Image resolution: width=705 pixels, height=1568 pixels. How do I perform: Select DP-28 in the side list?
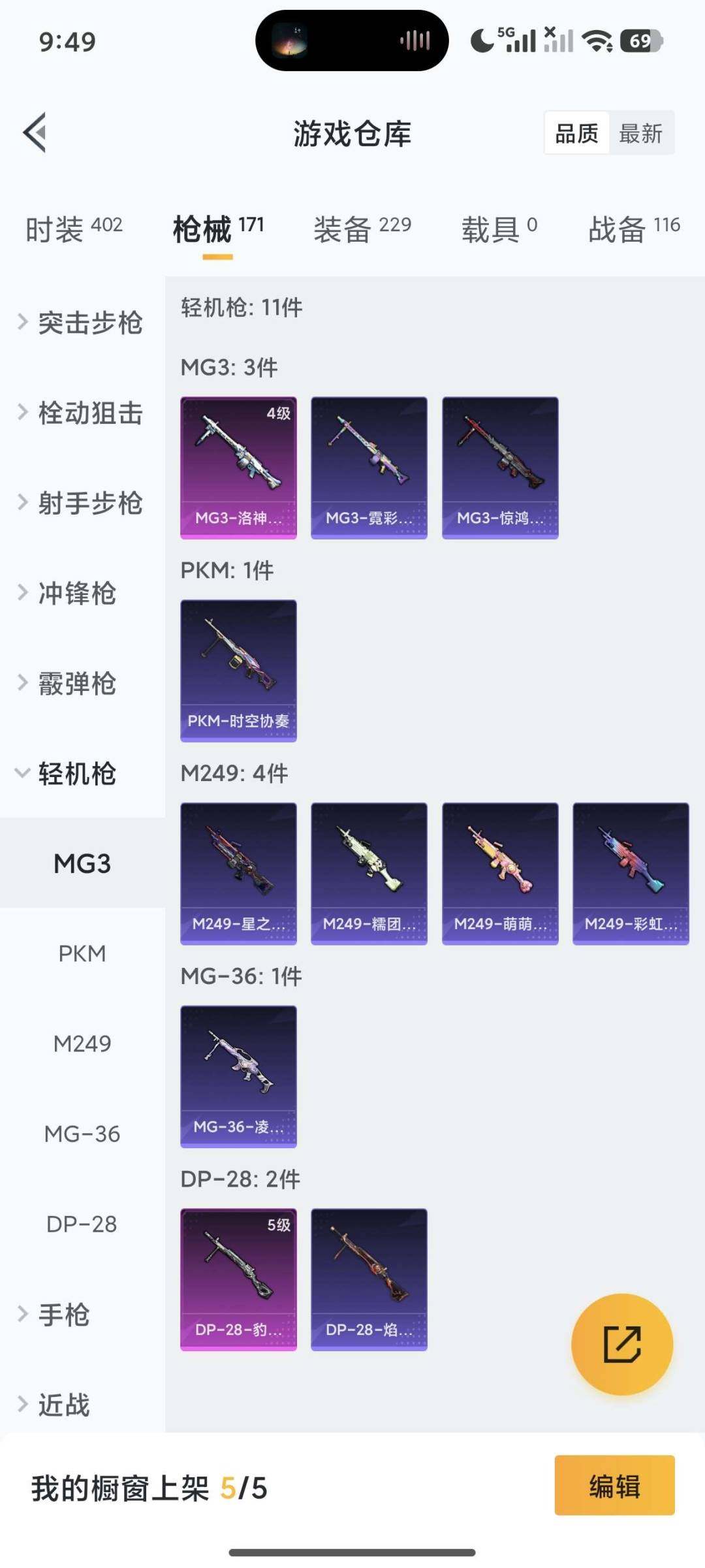tap(82, 1224)
